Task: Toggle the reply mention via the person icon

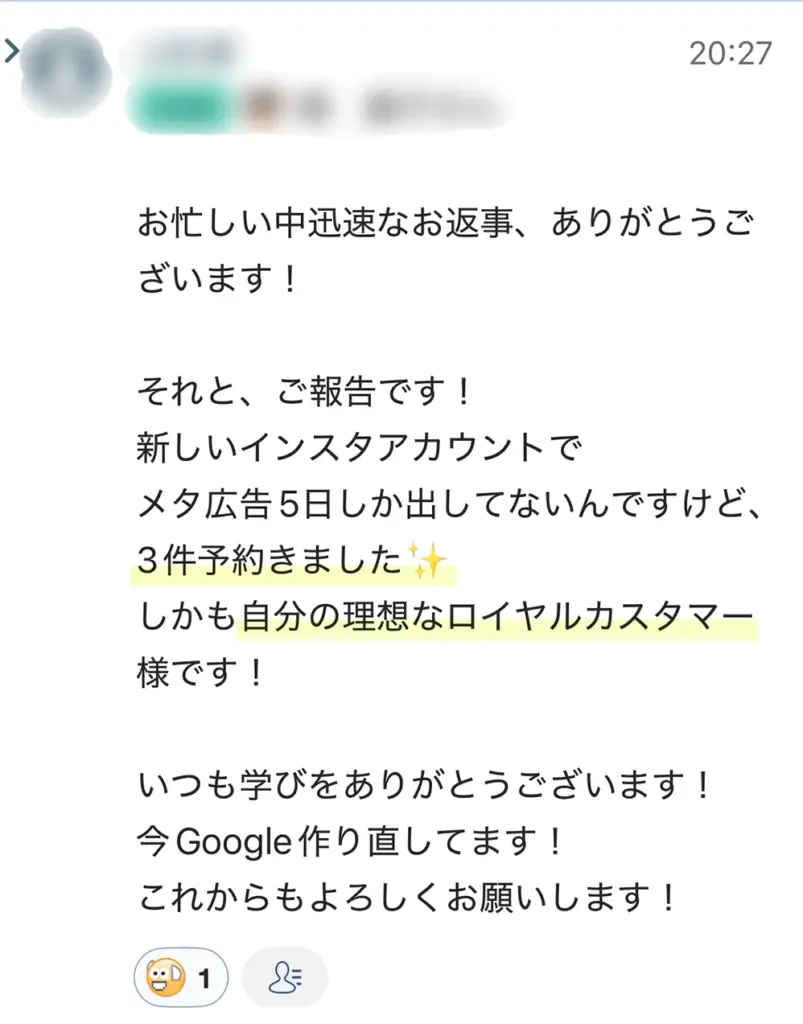Action: click(x=284, y=978)
